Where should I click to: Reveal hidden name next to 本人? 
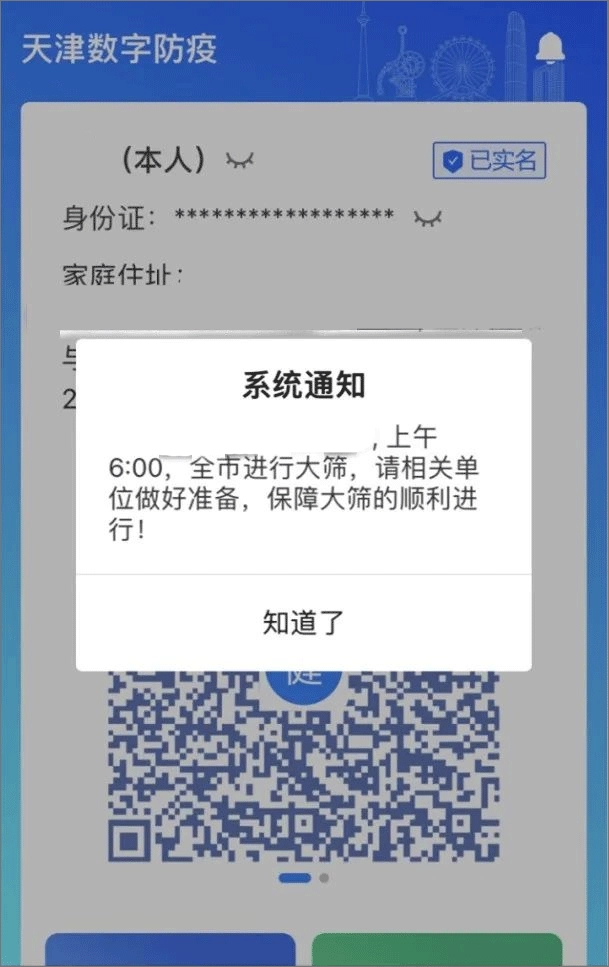(x=240, y=160)
